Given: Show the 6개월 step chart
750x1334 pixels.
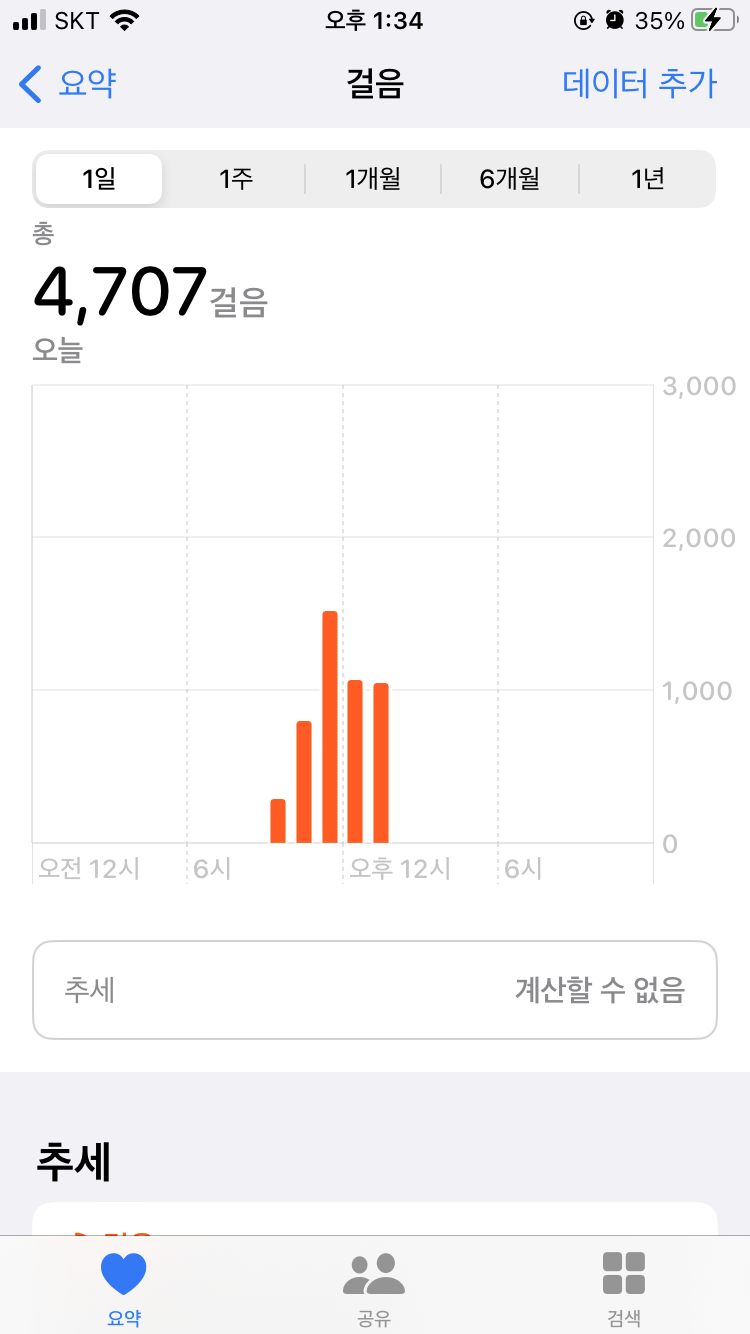Looking at the screenshot, I should point(510,179).
